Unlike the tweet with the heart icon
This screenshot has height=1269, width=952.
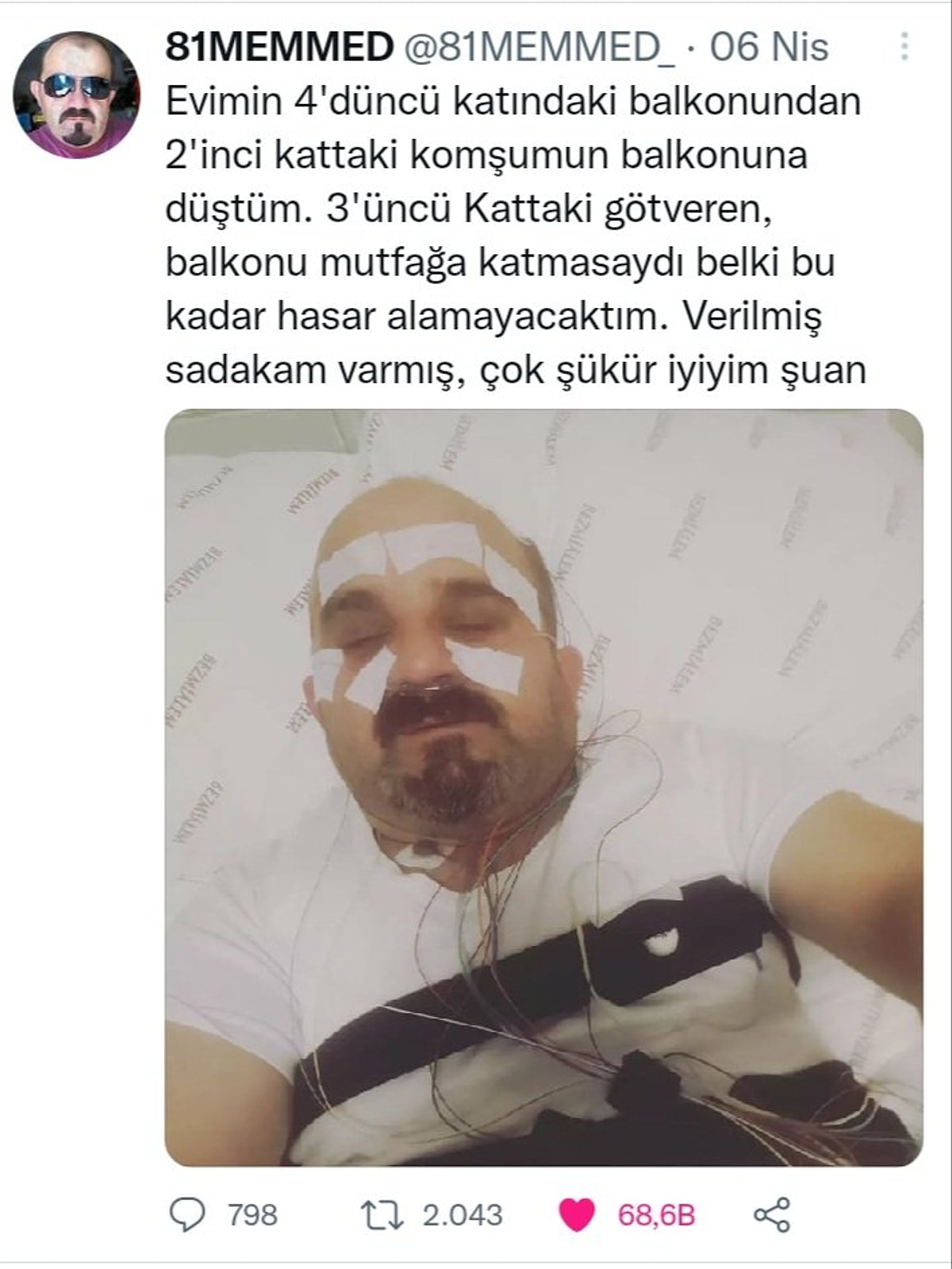577,1215
